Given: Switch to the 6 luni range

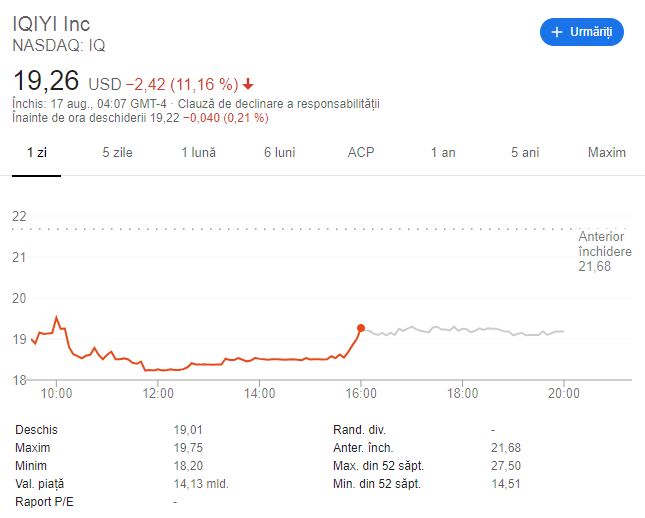Looking at the screenshot, I should tap(279, 152).
